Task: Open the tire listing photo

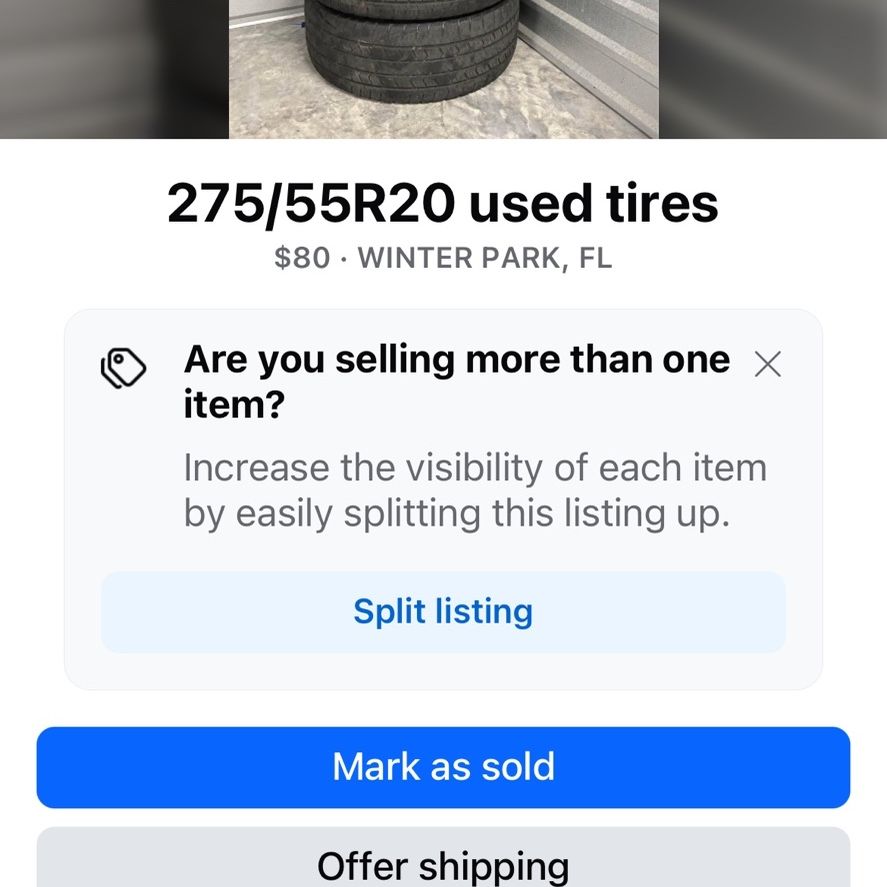Action: point(444,69)
